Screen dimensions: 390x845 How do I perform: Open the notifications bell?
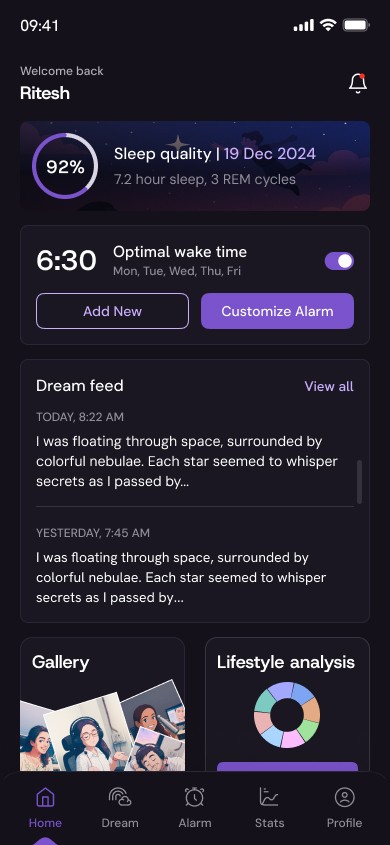pyautogui.click(x=358, y=84)
